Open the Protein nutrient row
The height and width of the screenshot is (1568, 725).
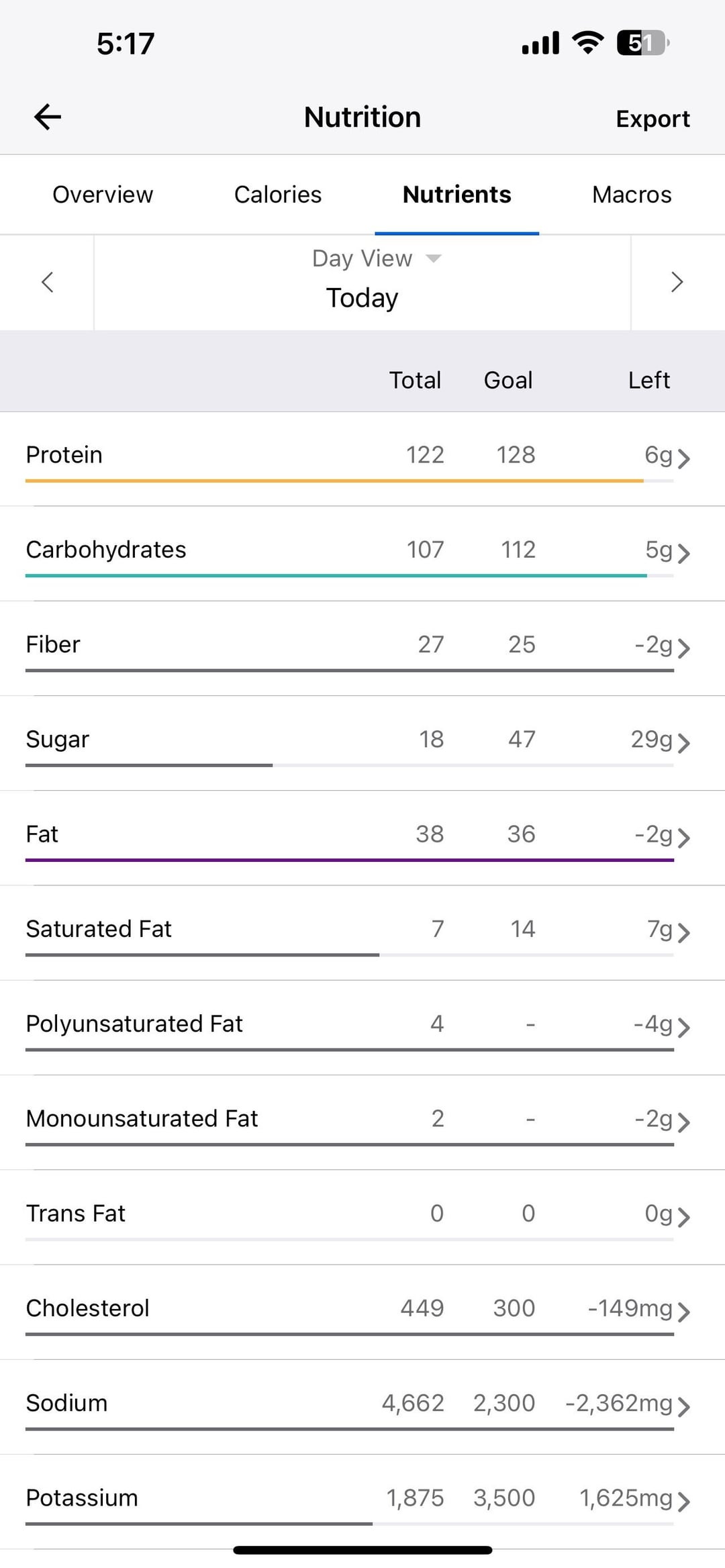362,459
